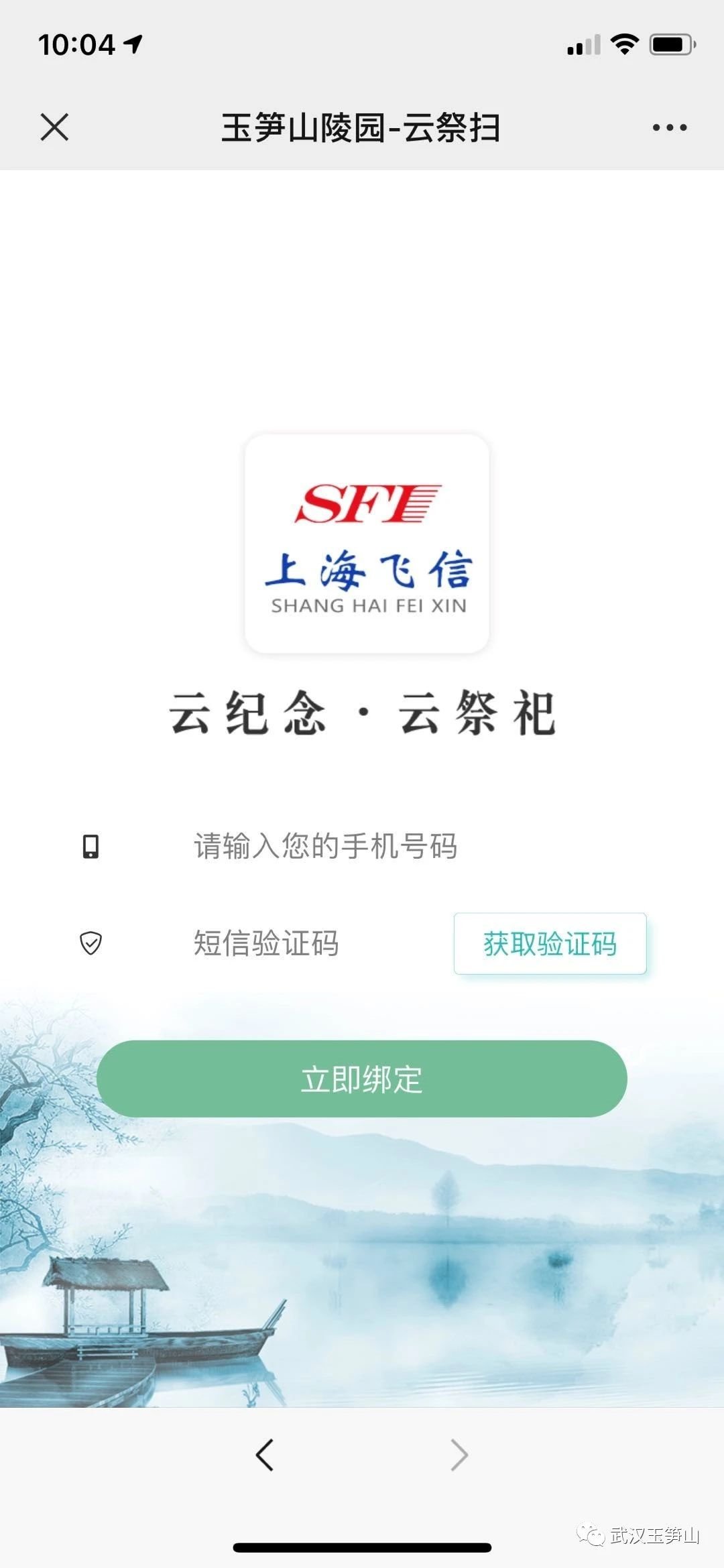Close the 玉笋山陵园-云祭扫 page
Image resolution: width=724 pixels, height=1568 pixels.
point(54,127)
